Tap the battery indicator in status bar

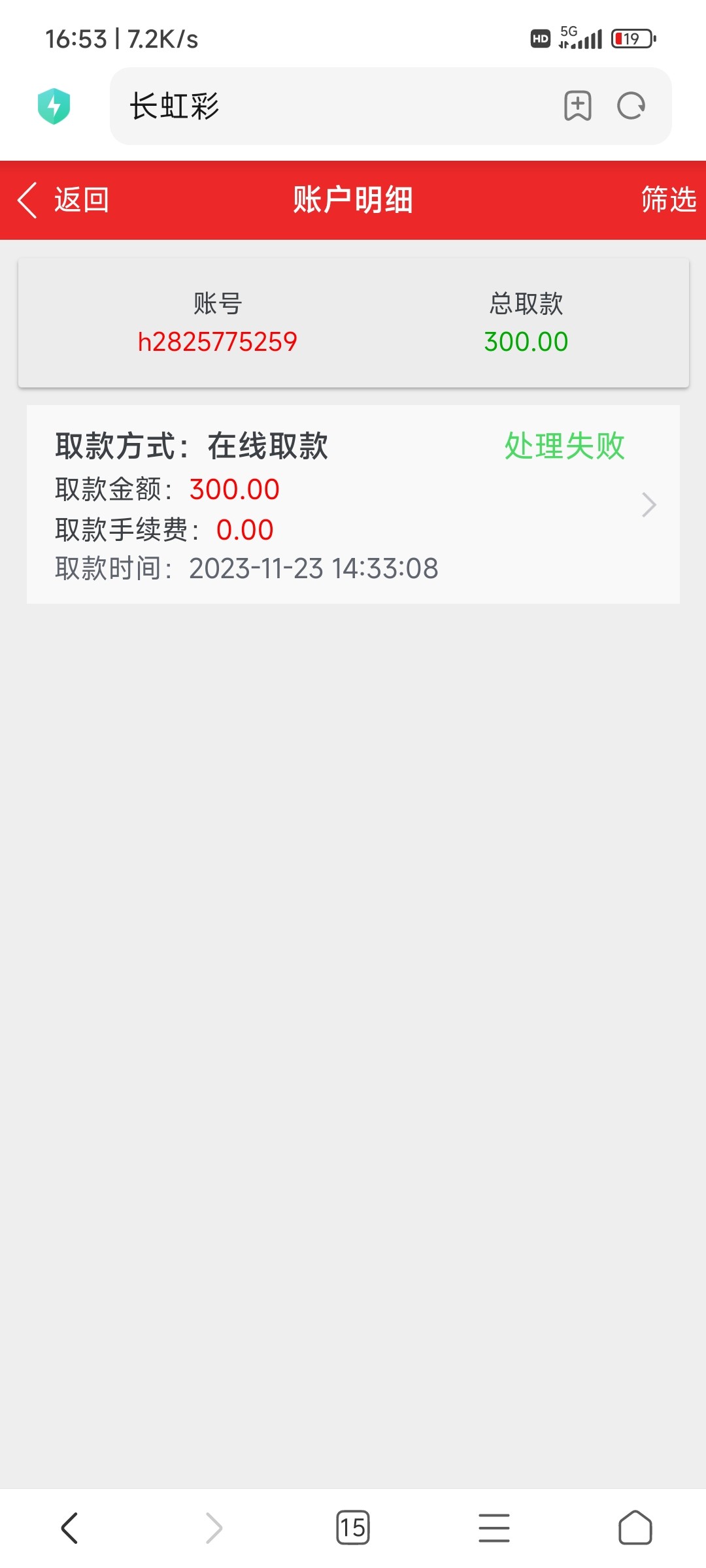click(631, 39)
